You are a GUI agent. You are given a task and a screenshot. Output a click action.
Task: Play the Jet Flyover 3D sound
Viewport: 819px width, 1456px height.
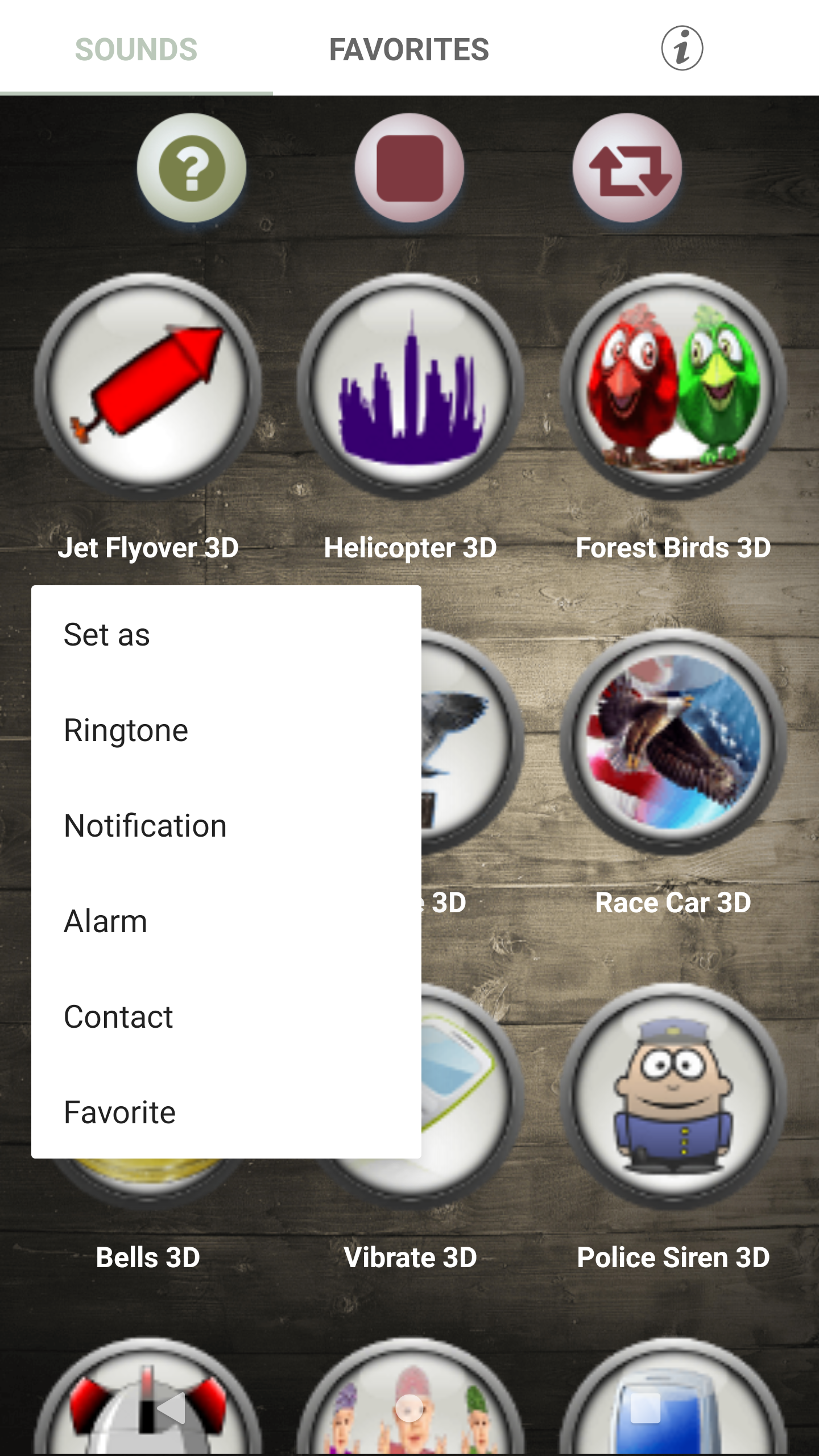(x=148, y=387)
